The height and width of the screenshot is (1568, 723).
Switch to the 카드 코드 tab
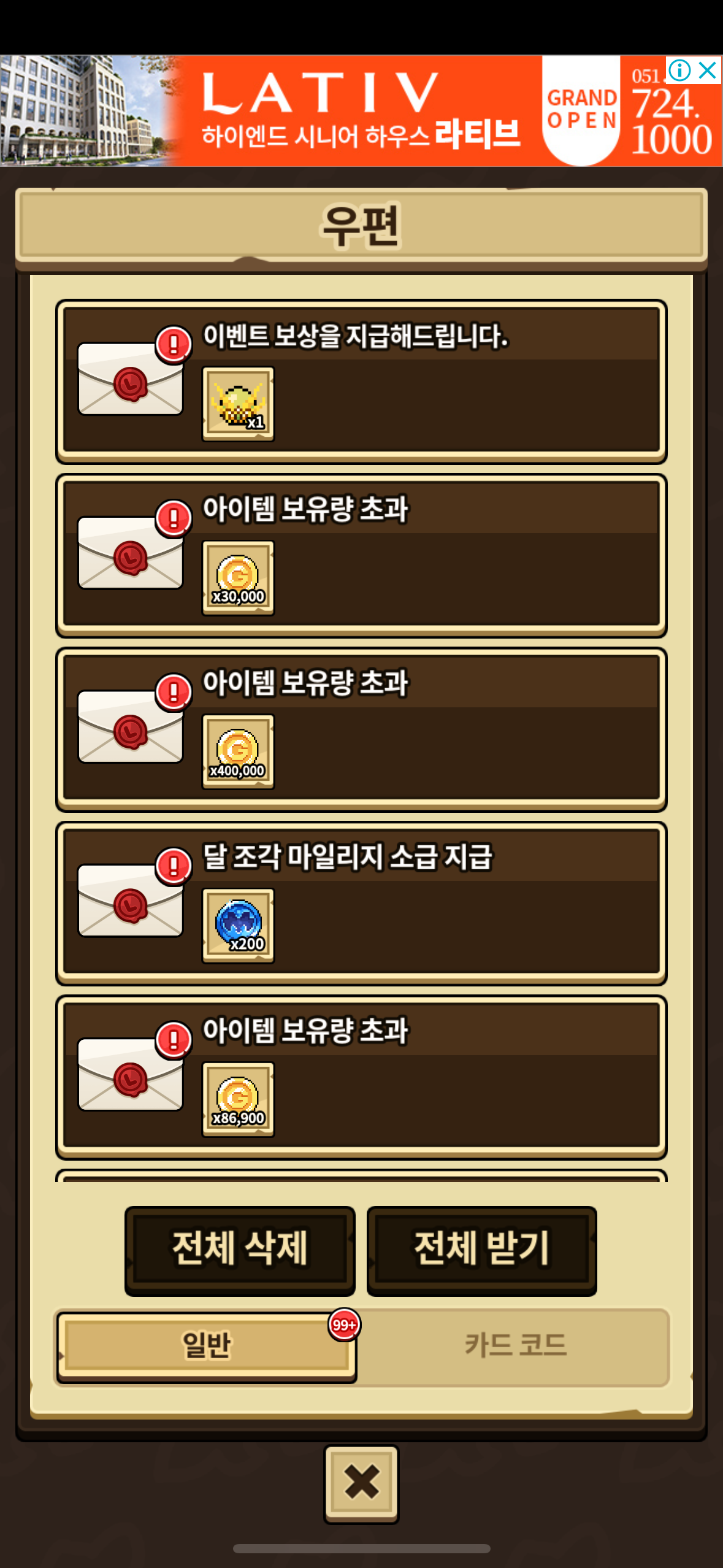pyautogui.click(x=515, y=1345)
